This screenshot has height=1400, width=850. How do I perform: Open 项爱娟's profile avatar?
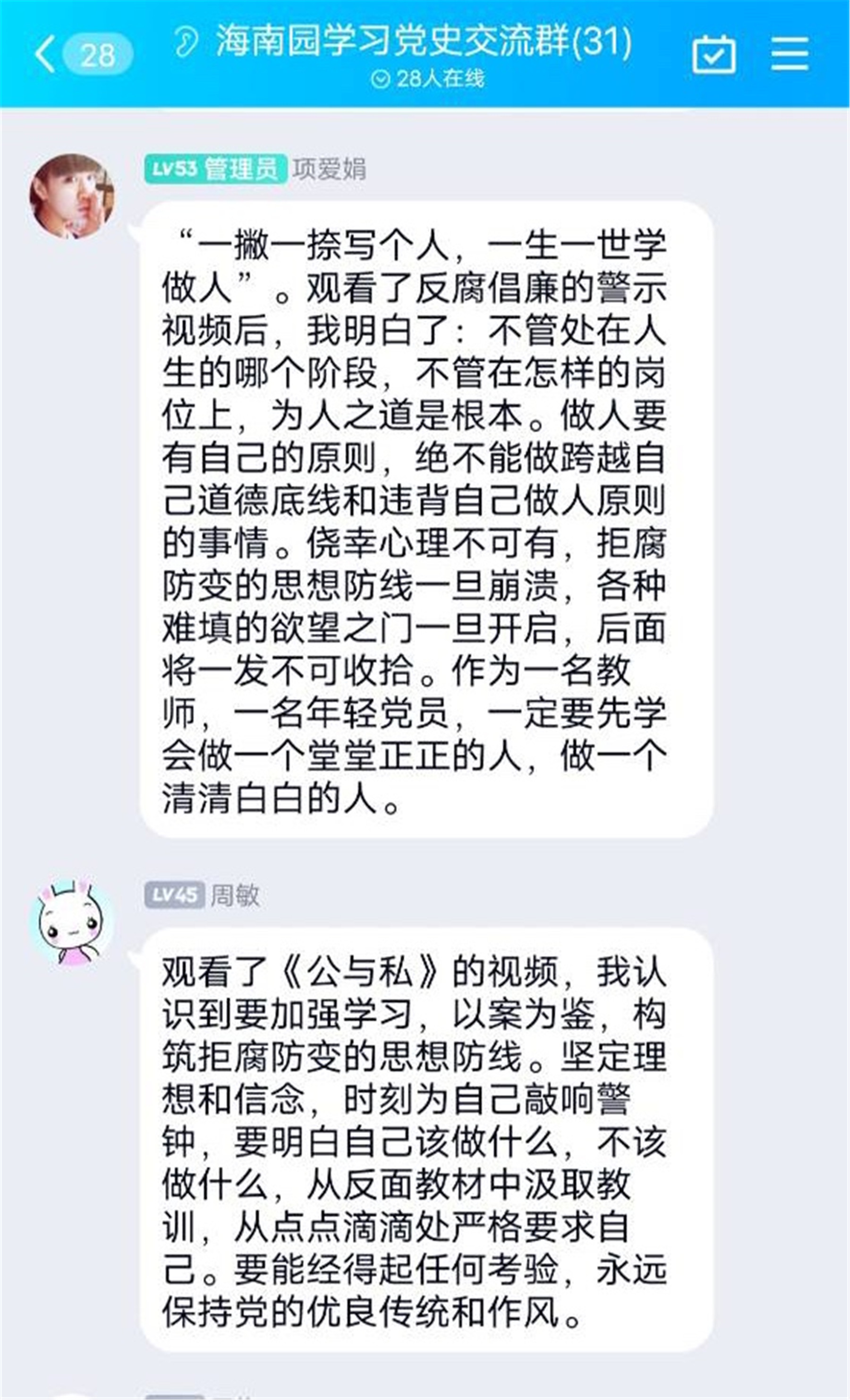(72, 196)
